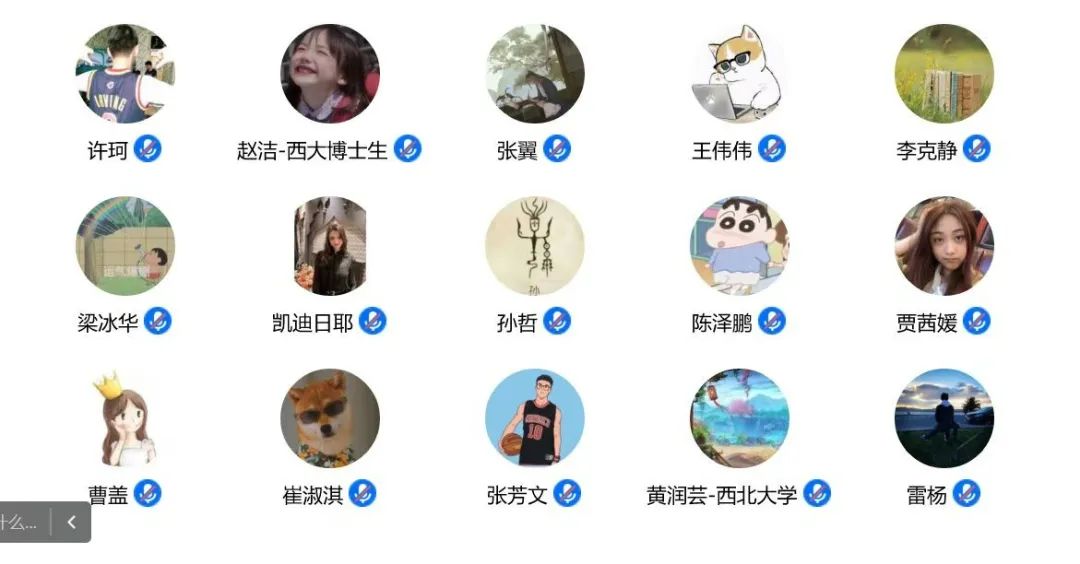Open 赵洁-西大博士生's participant tile
This screenshot has height=564, width=1080.
coord(330,74)
